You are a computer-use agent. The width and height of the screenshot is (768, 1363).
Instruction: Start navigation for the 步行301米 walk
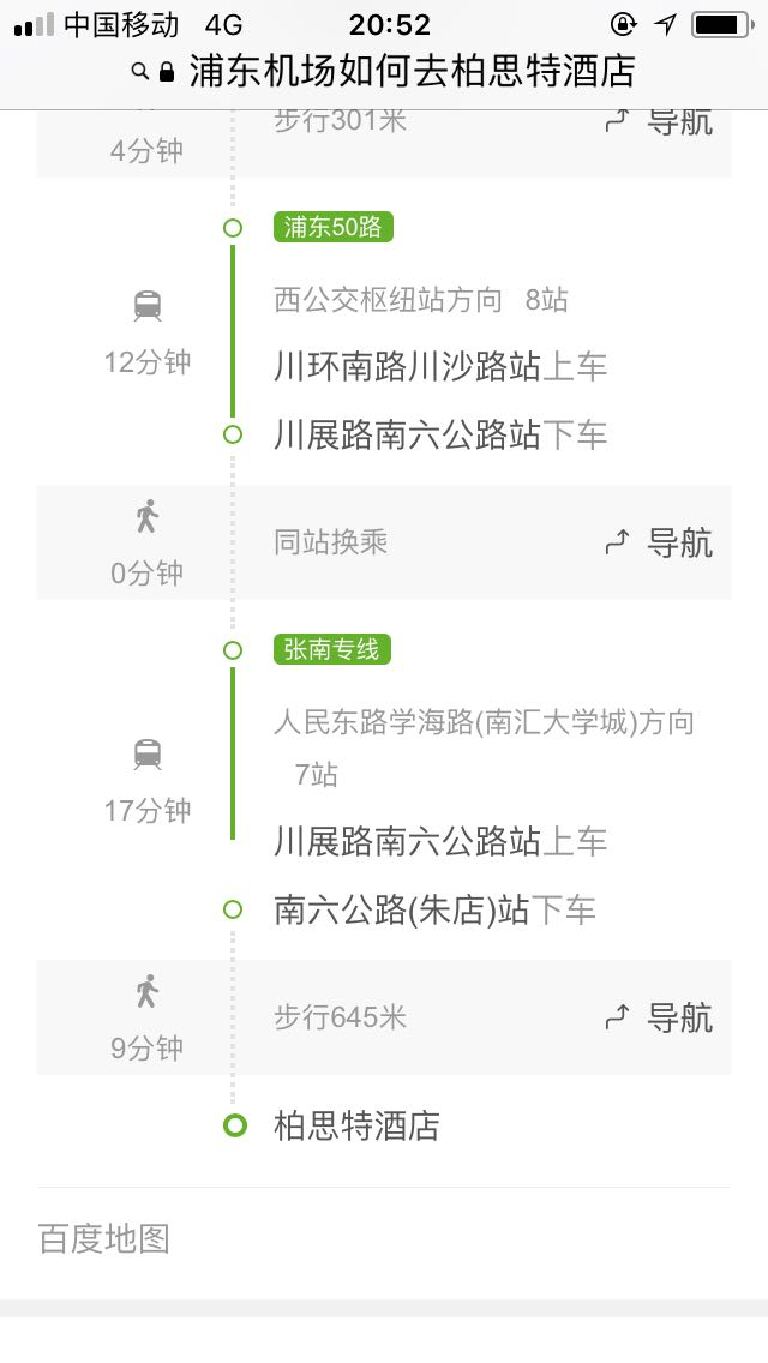click(661, 121)
